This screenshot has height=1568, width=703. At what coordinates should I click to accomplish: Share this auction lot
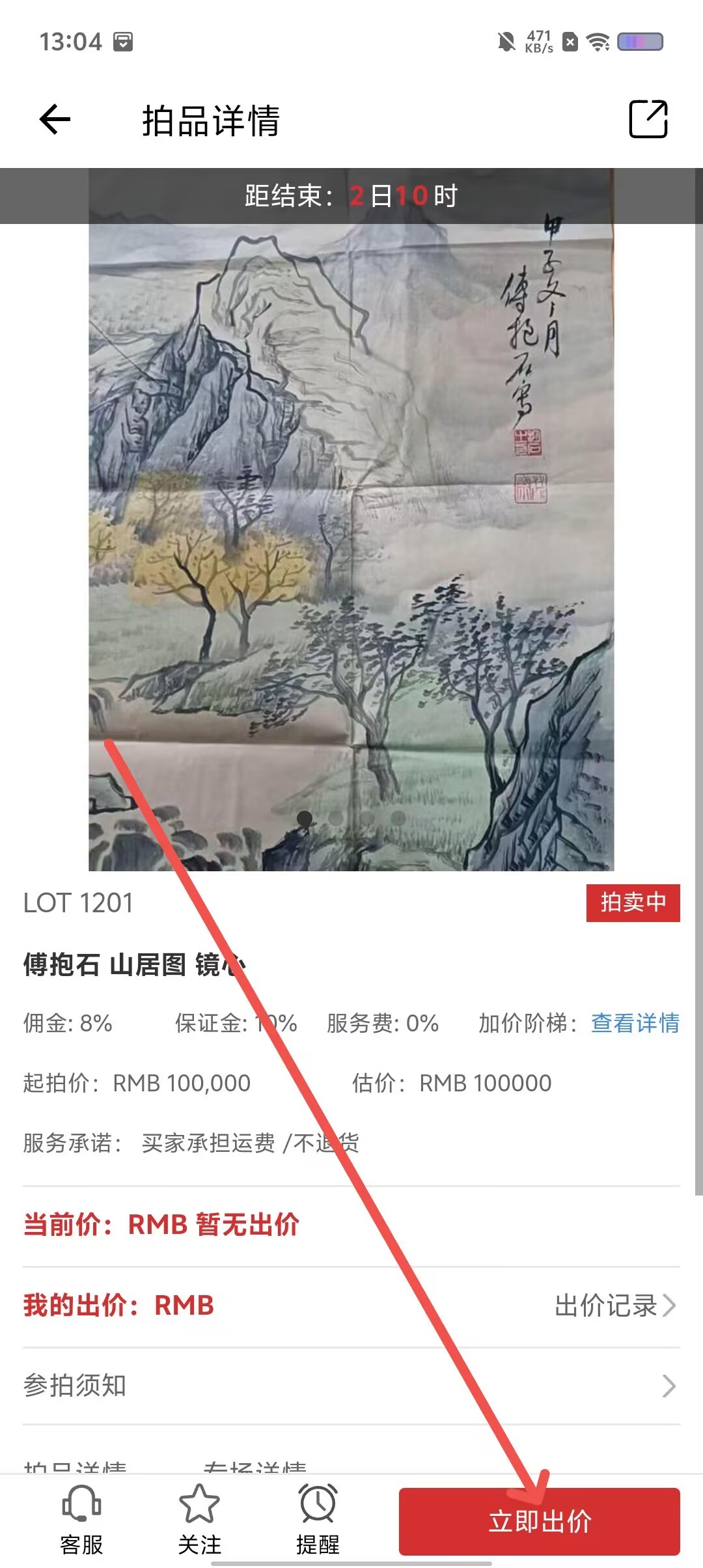648,119
